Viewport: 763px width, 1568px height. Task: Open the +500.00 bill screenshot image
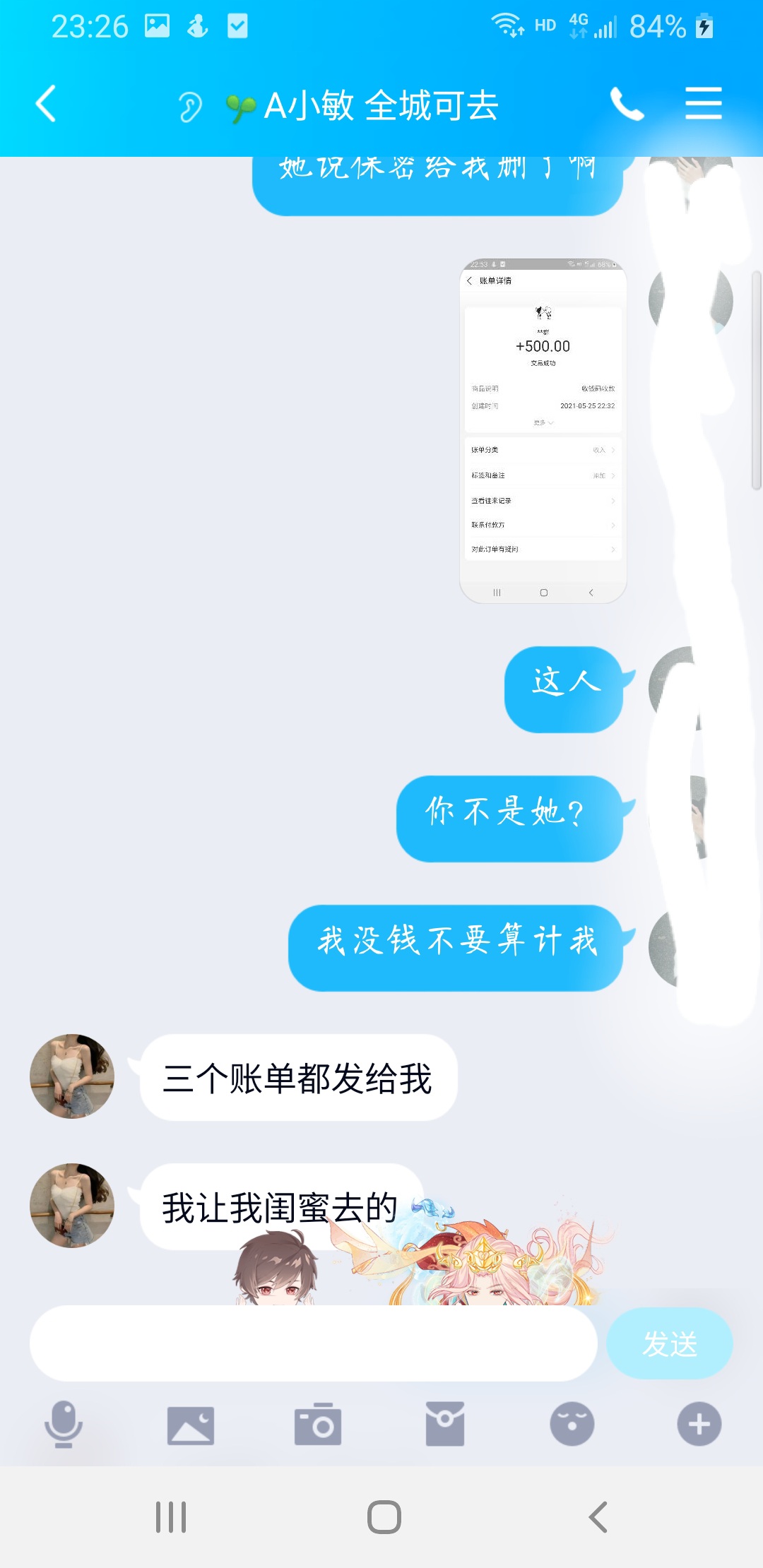(x=543, y=430)
